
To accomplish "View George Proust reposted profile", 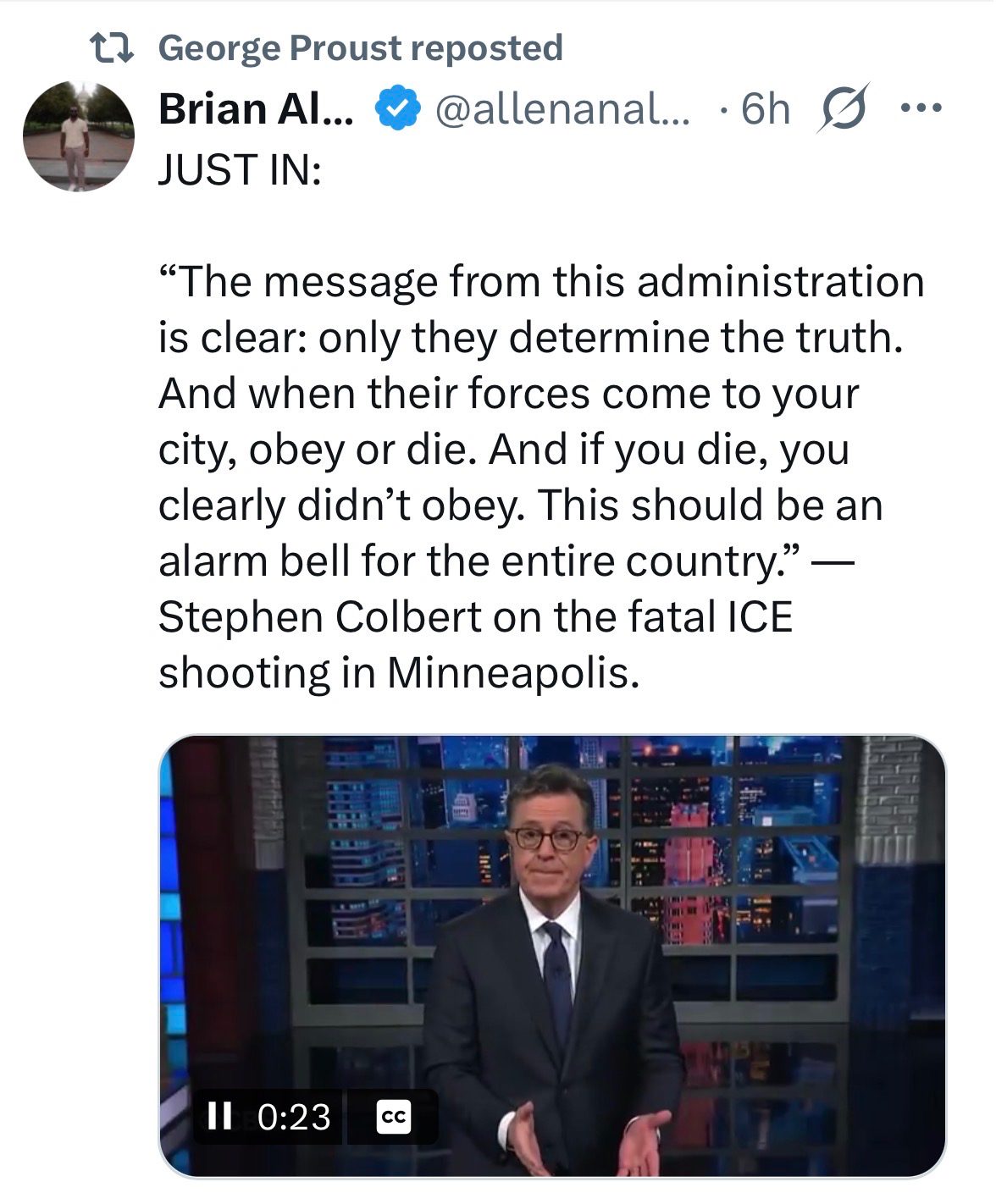I will (x=360, y=48).
